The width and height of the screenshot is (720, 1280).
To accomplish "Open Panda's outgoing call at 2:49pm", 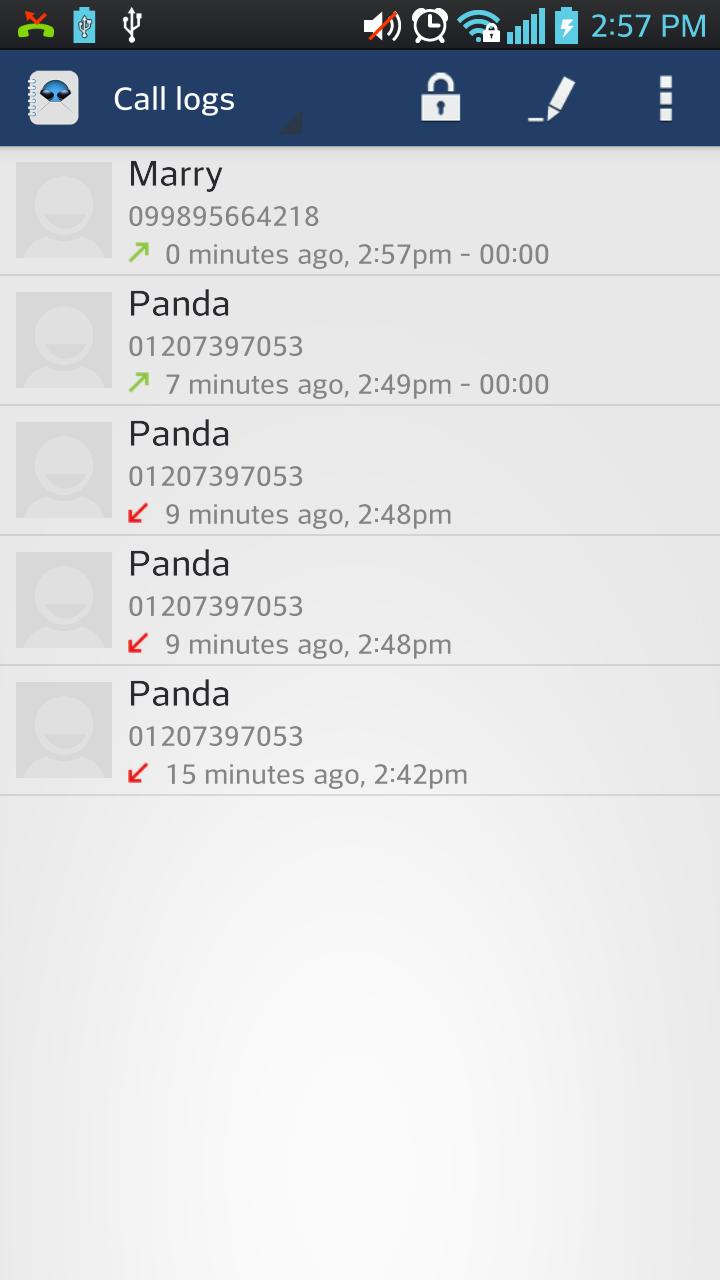I will click(x=360, y=341).
